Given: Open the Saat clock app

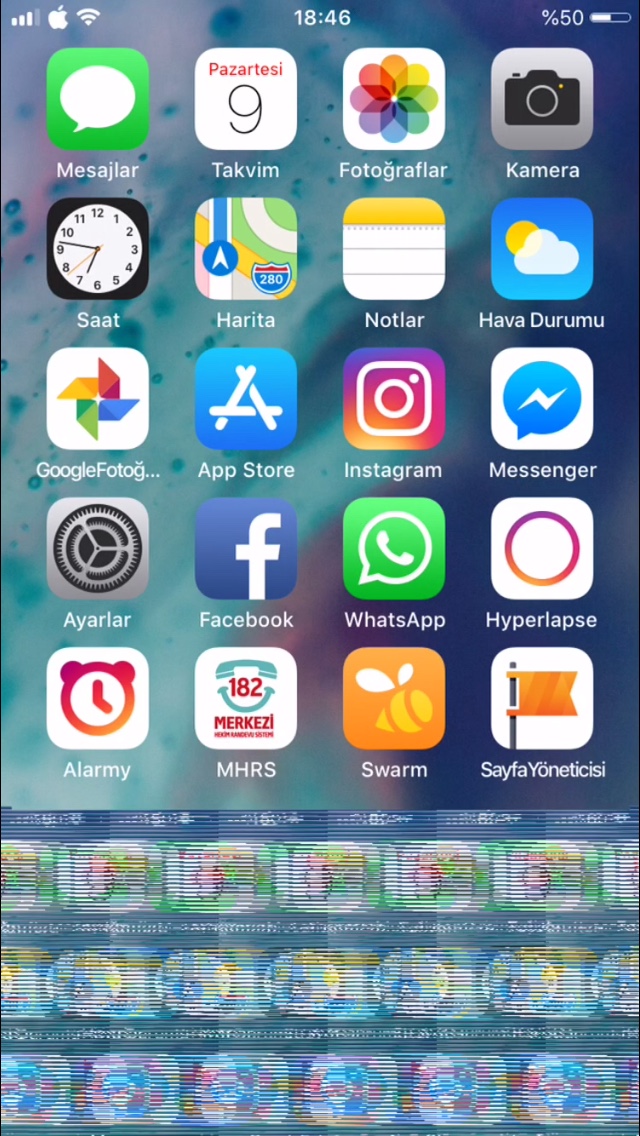Looking at the screenshot, I should pyautogui.click(x=98, y=249).
